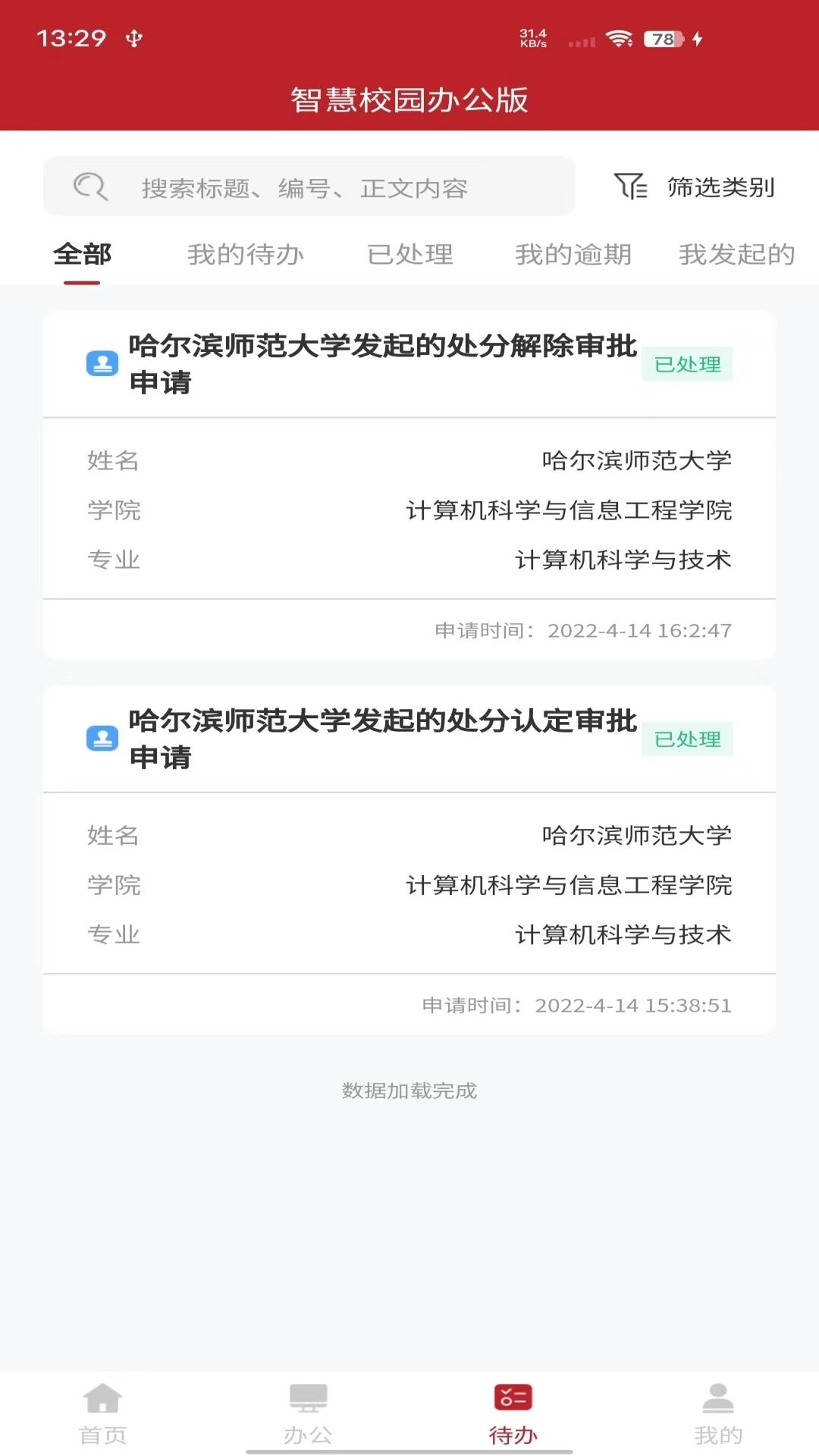The height and width of the screenshot is (1456, 819).
Task: Click the blue stamp icon on 处分解除审批 card
Action: pos(102,365)
